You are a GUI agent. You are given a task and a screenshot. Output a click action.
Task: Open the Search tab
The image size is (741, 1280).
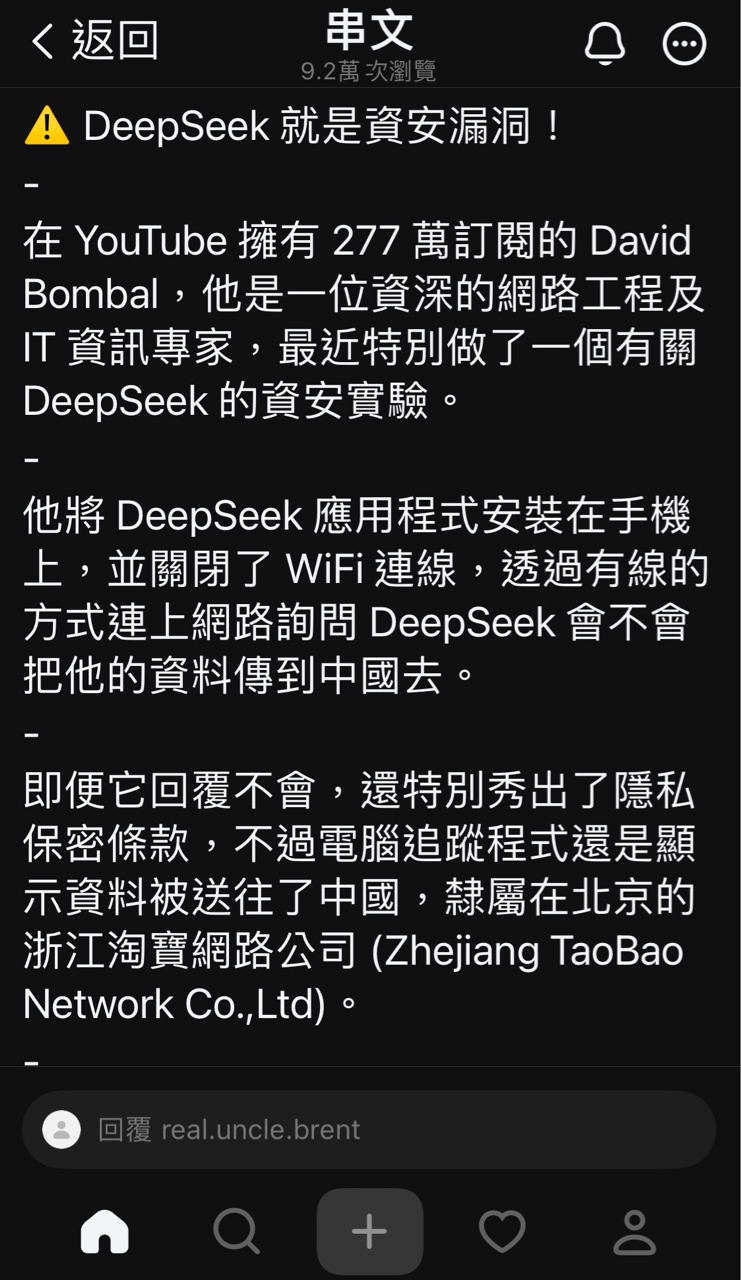click(237, 1231)
